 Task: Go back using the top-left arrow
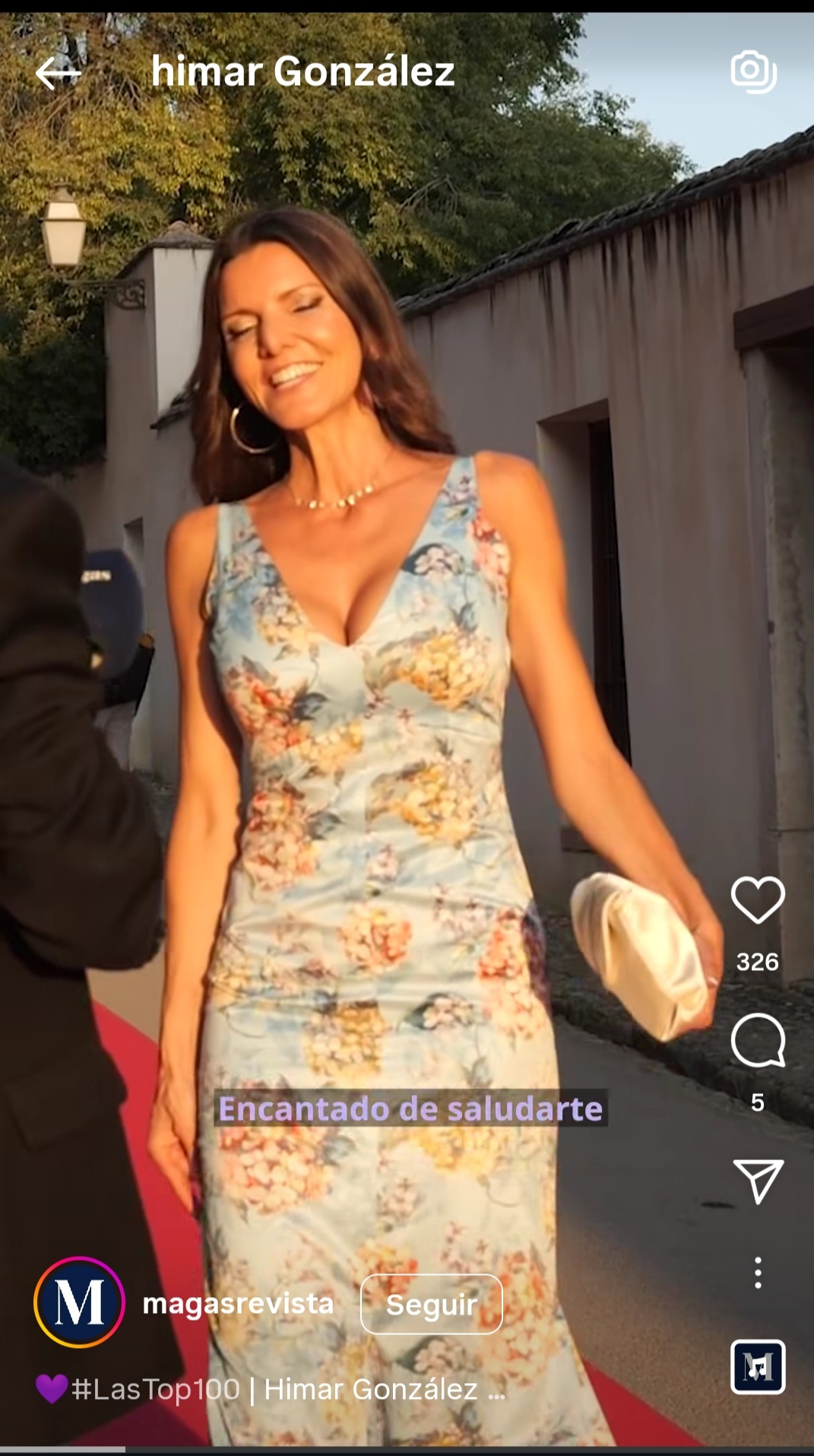(58, 74)
